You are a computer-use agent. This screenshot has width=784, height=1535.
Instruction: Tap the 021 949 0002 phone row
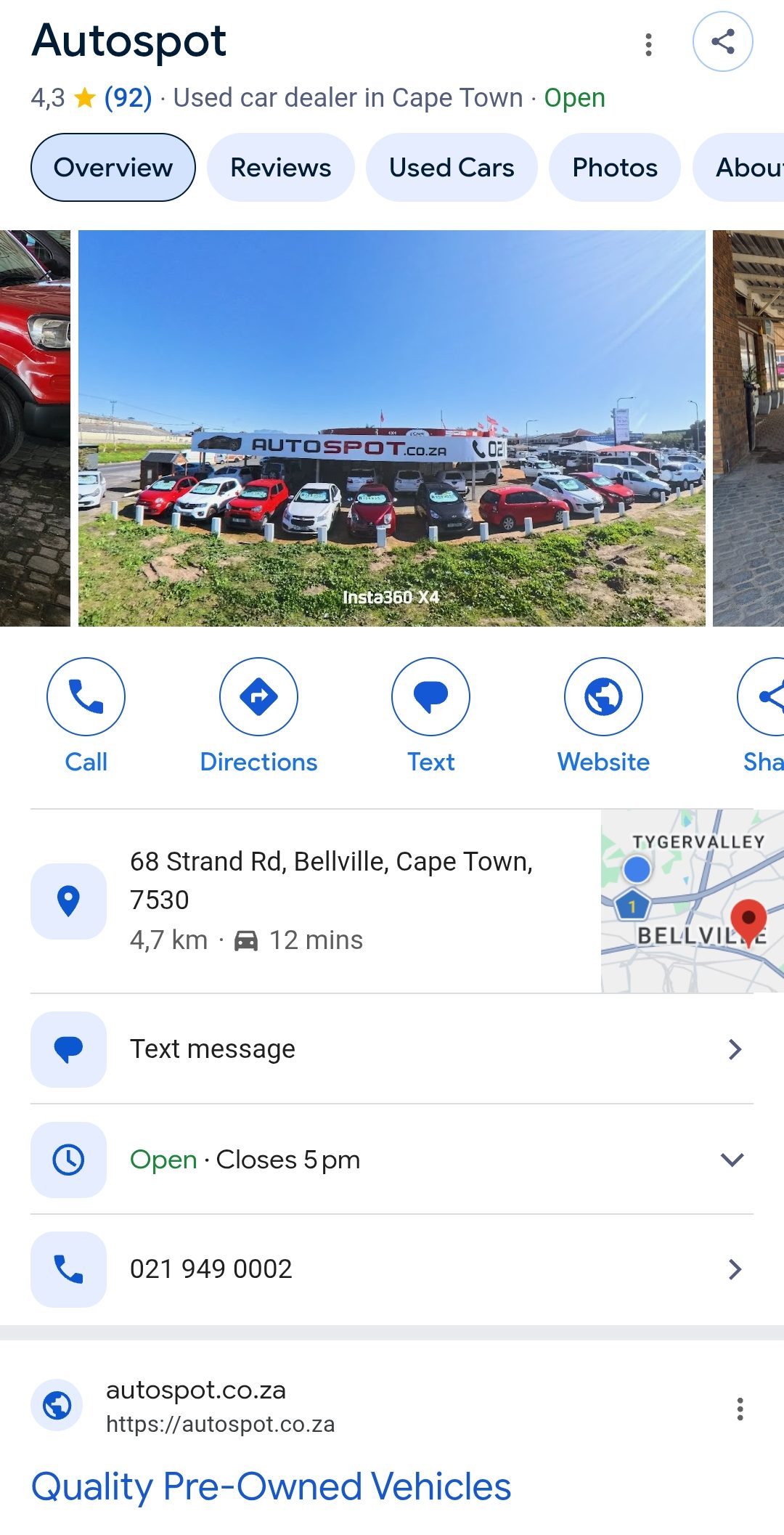[391, 1269]
